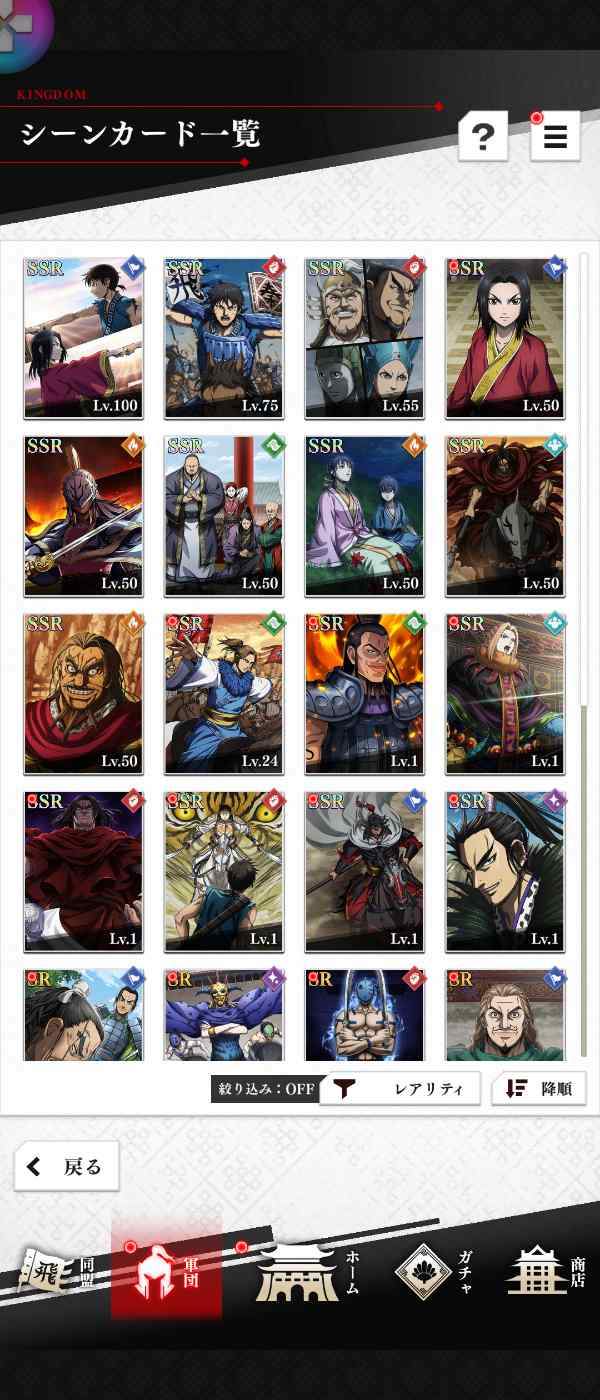Select the SSR card at Lv.75

click(224, 338)
